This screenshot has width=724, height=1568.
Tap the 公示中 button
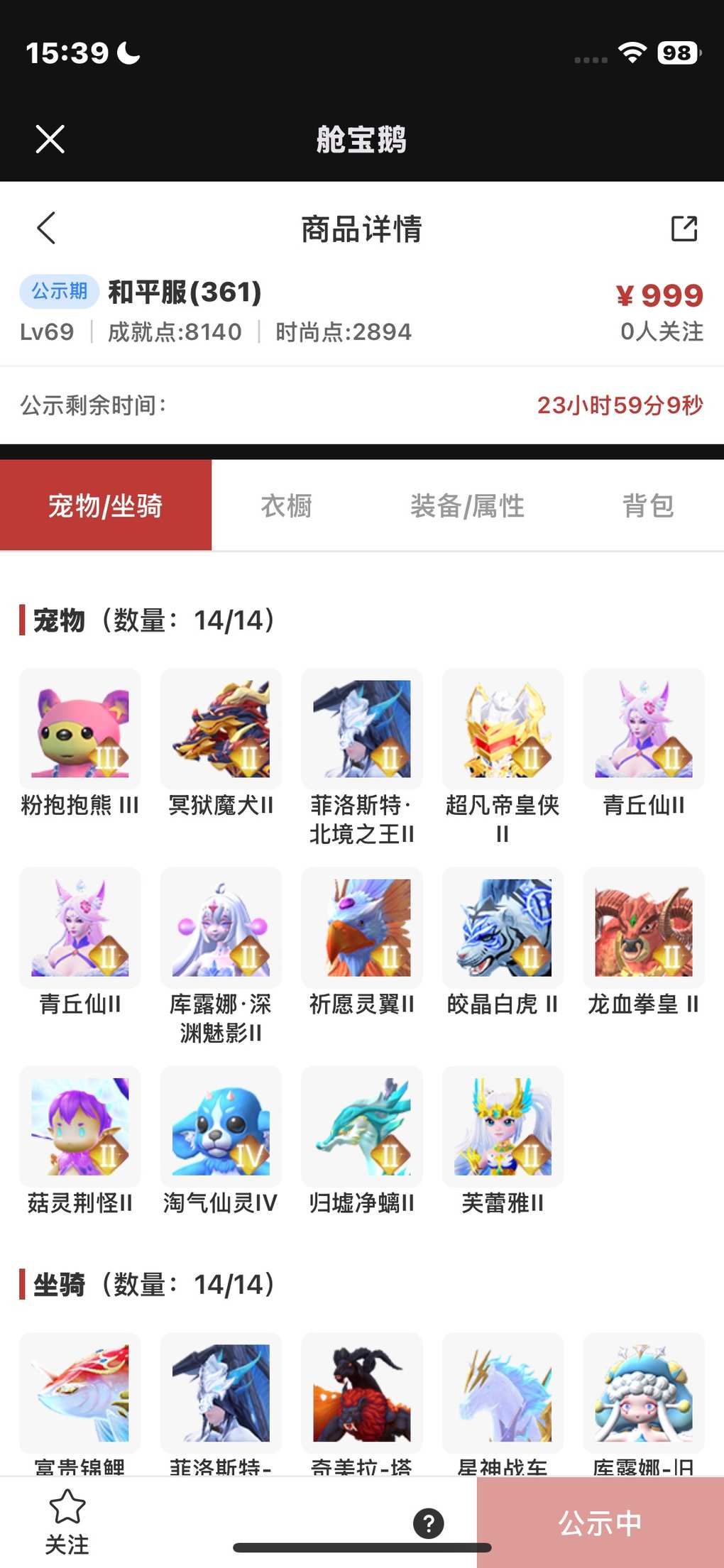[600, 1523]
